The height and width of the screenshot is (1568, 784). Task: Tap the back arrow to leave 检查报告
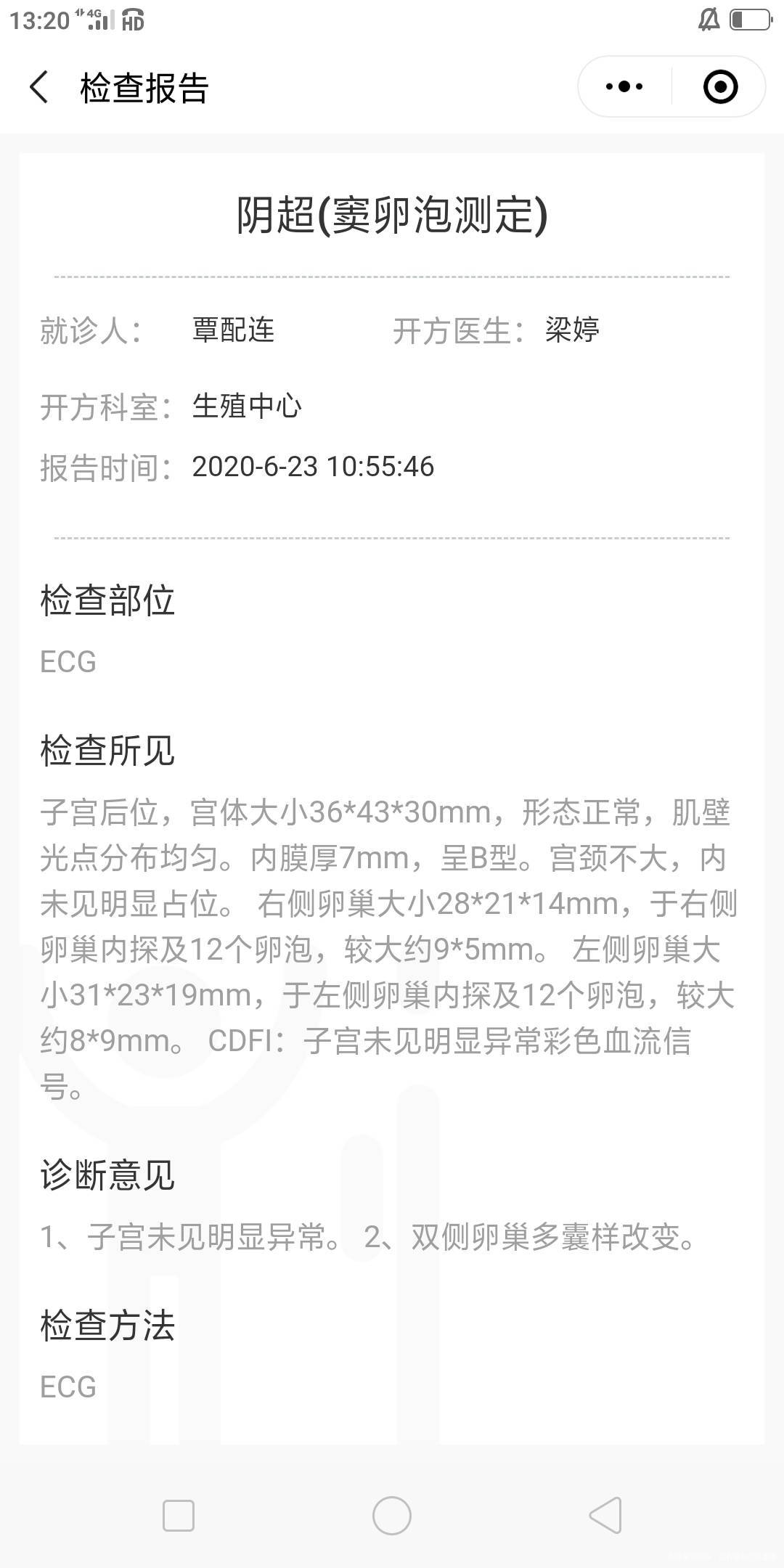tap(40, 86)
